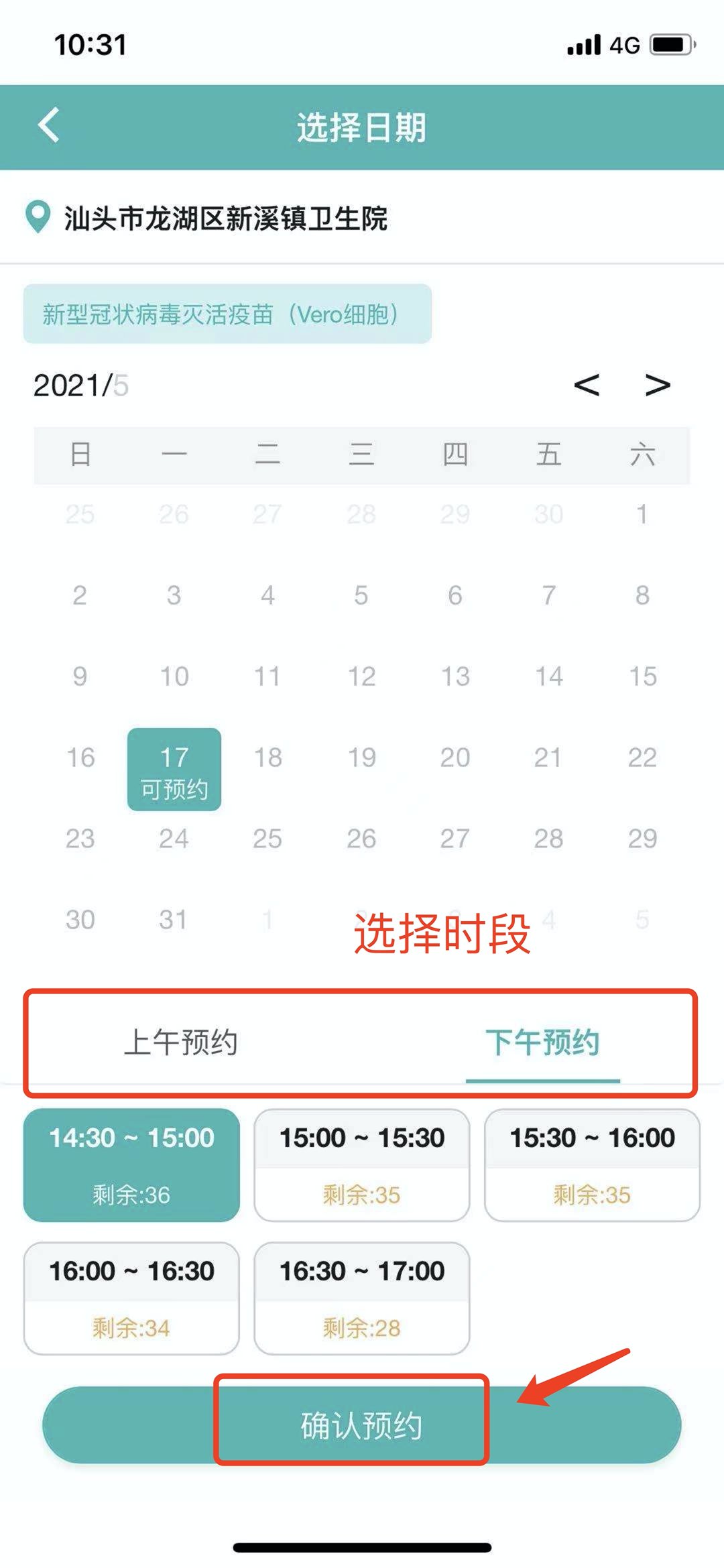Choose the 16:30 ~ 17:00 time slot

(362, 1298)
